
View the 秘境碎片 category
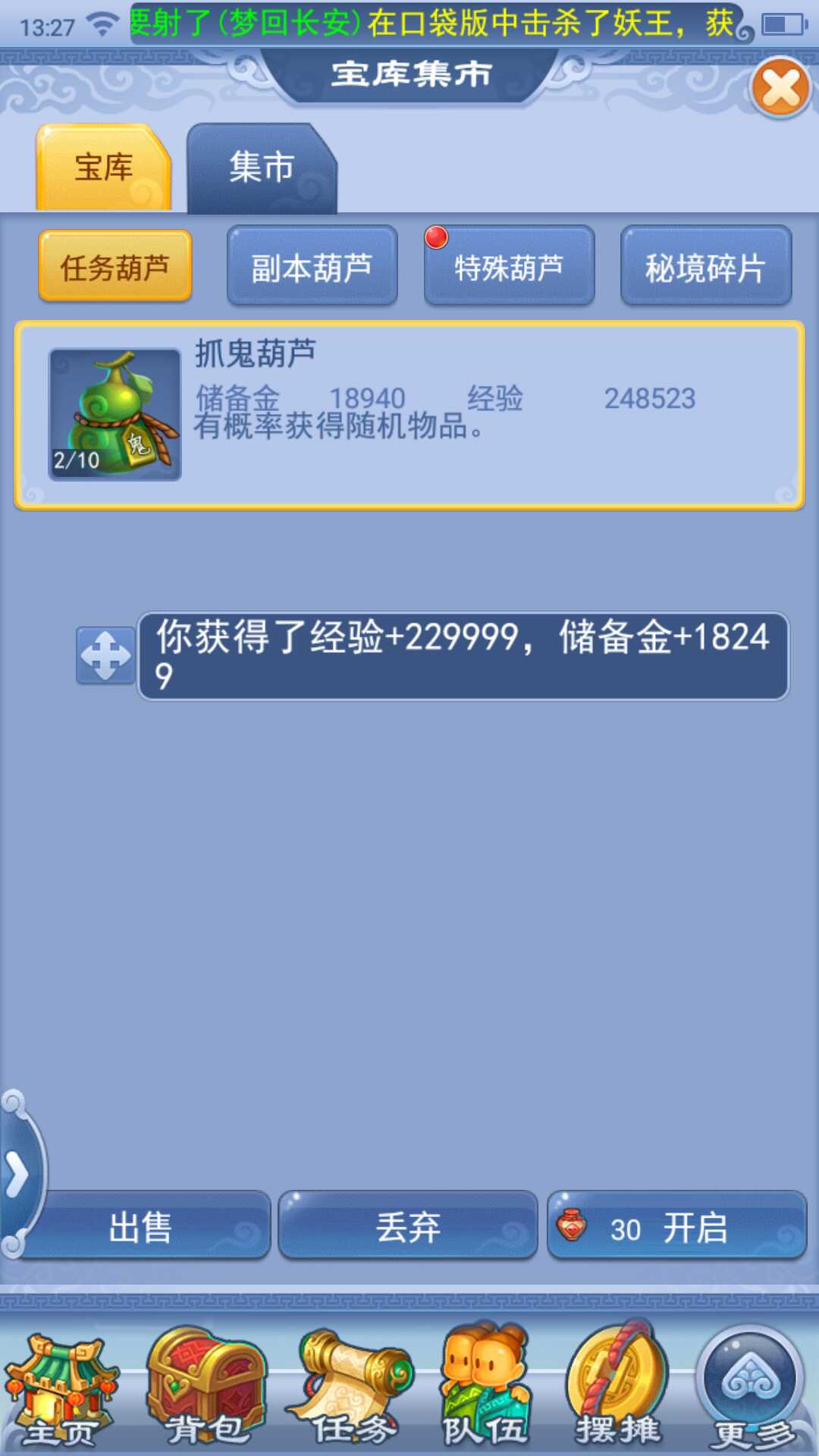coord(705,267)
